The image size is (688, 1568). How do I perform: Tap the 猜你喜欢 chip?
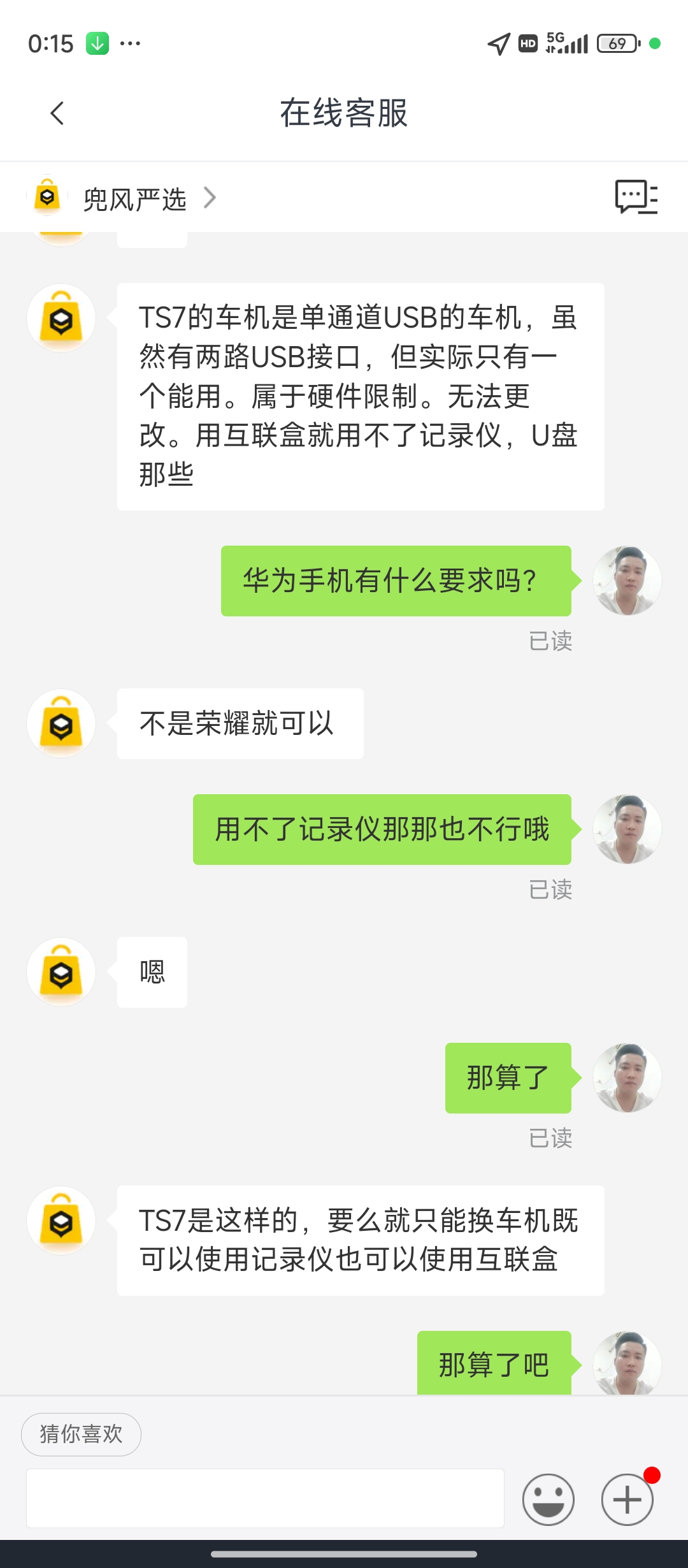pyautogui.click(x=81, y=1434)
